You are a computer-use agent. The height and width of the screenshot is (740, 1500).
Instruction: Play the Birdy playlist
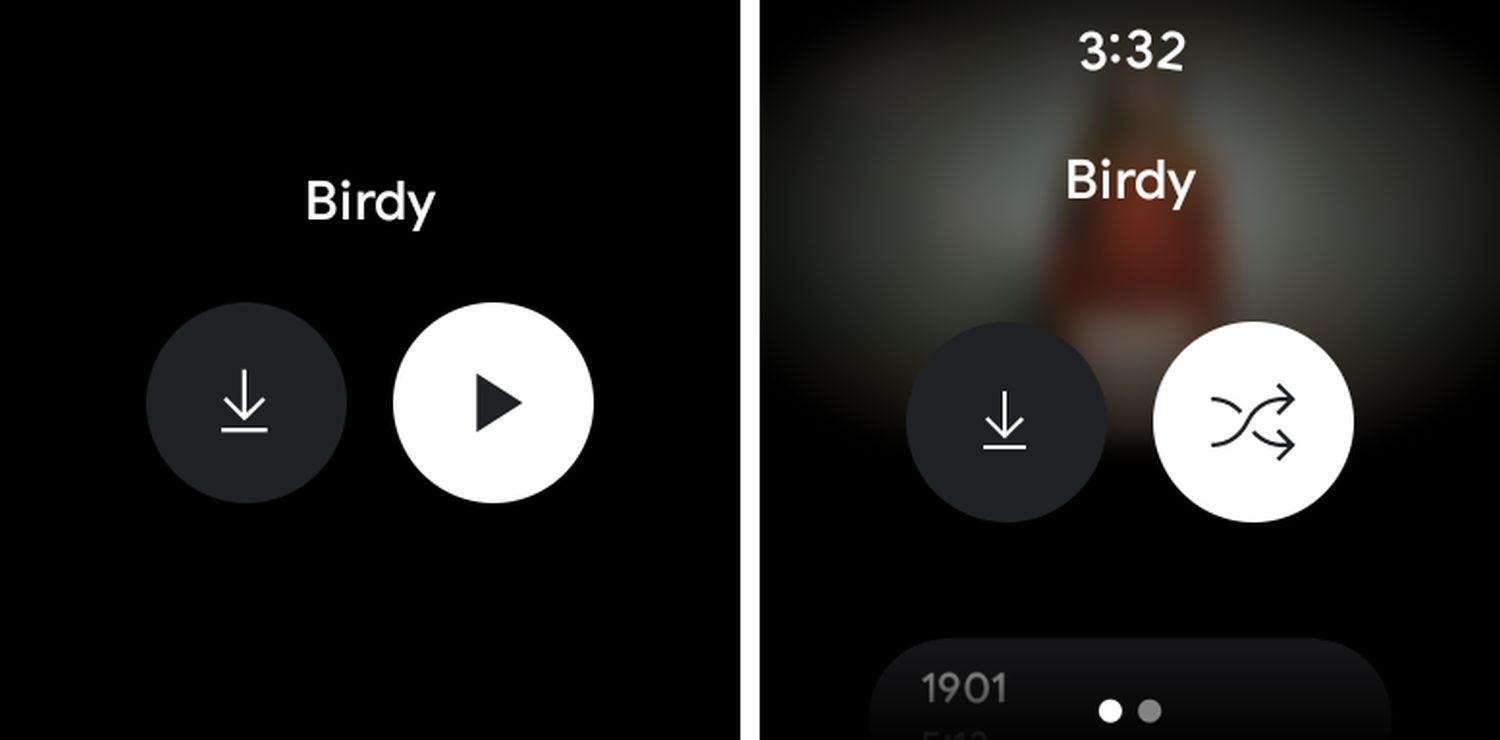493,403
